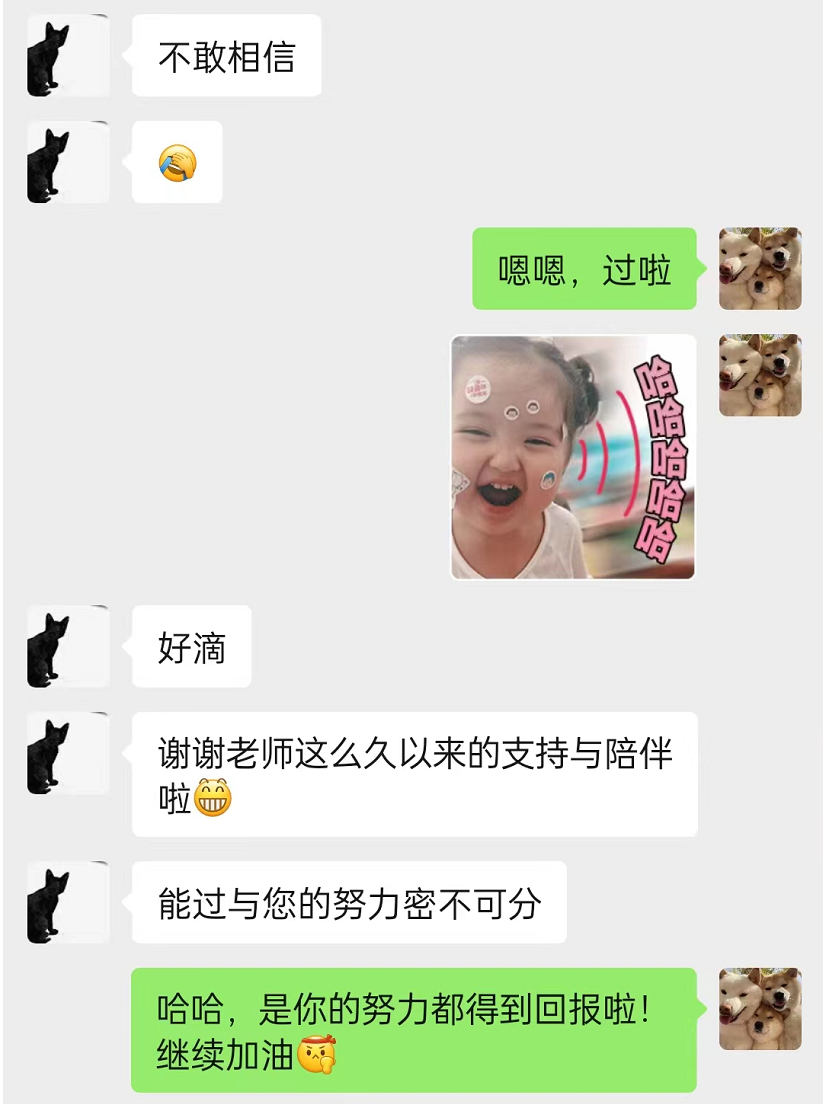The width and height of the screenshot is (823, 1104).
Task: Tap the cat avatar next to "能过与您的努力密不可分"
Action: [67, 901]
